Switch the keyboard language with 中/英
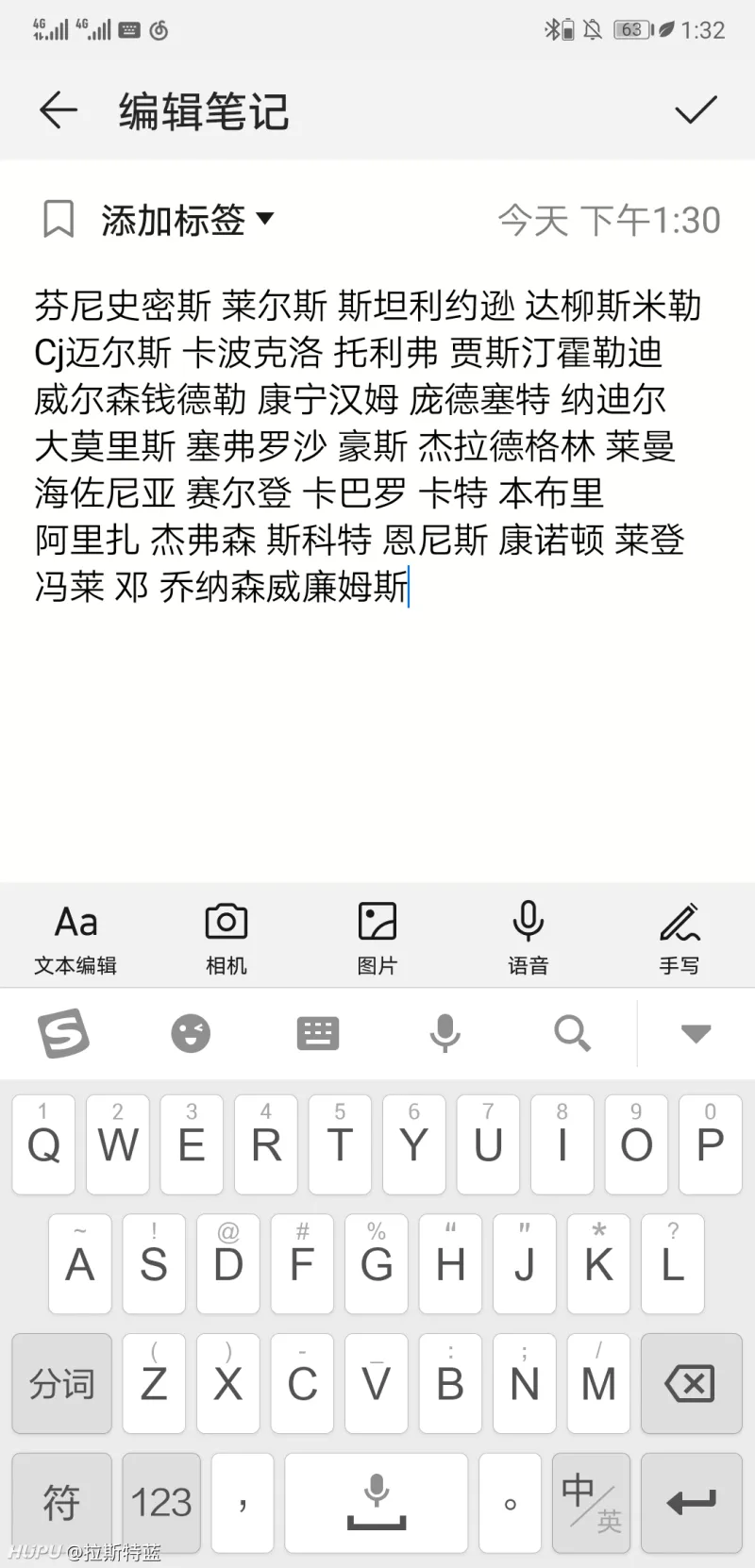 click(x=591, y=1503)
